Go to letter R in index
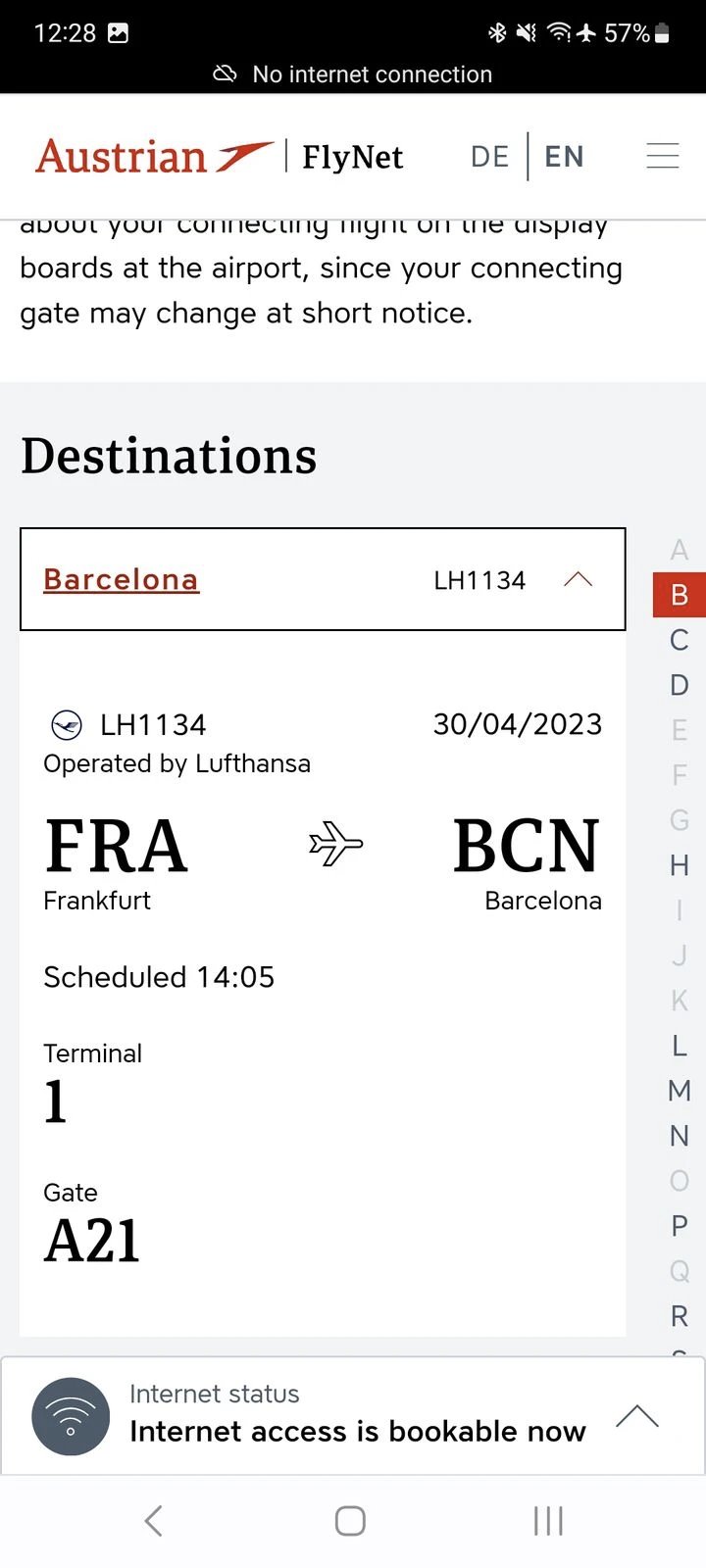 click(679, 1316)
